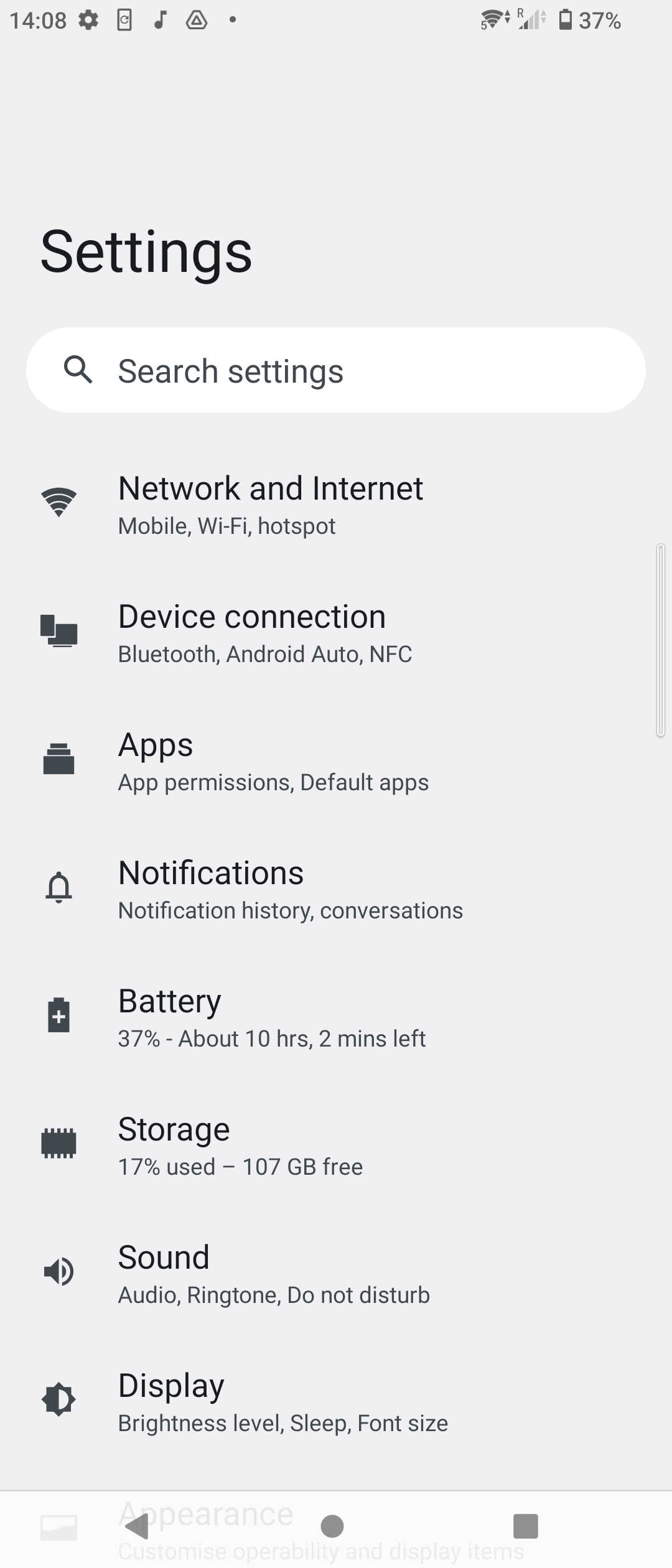
Task: Tap the Search settings field
Action: pos(336,370)
